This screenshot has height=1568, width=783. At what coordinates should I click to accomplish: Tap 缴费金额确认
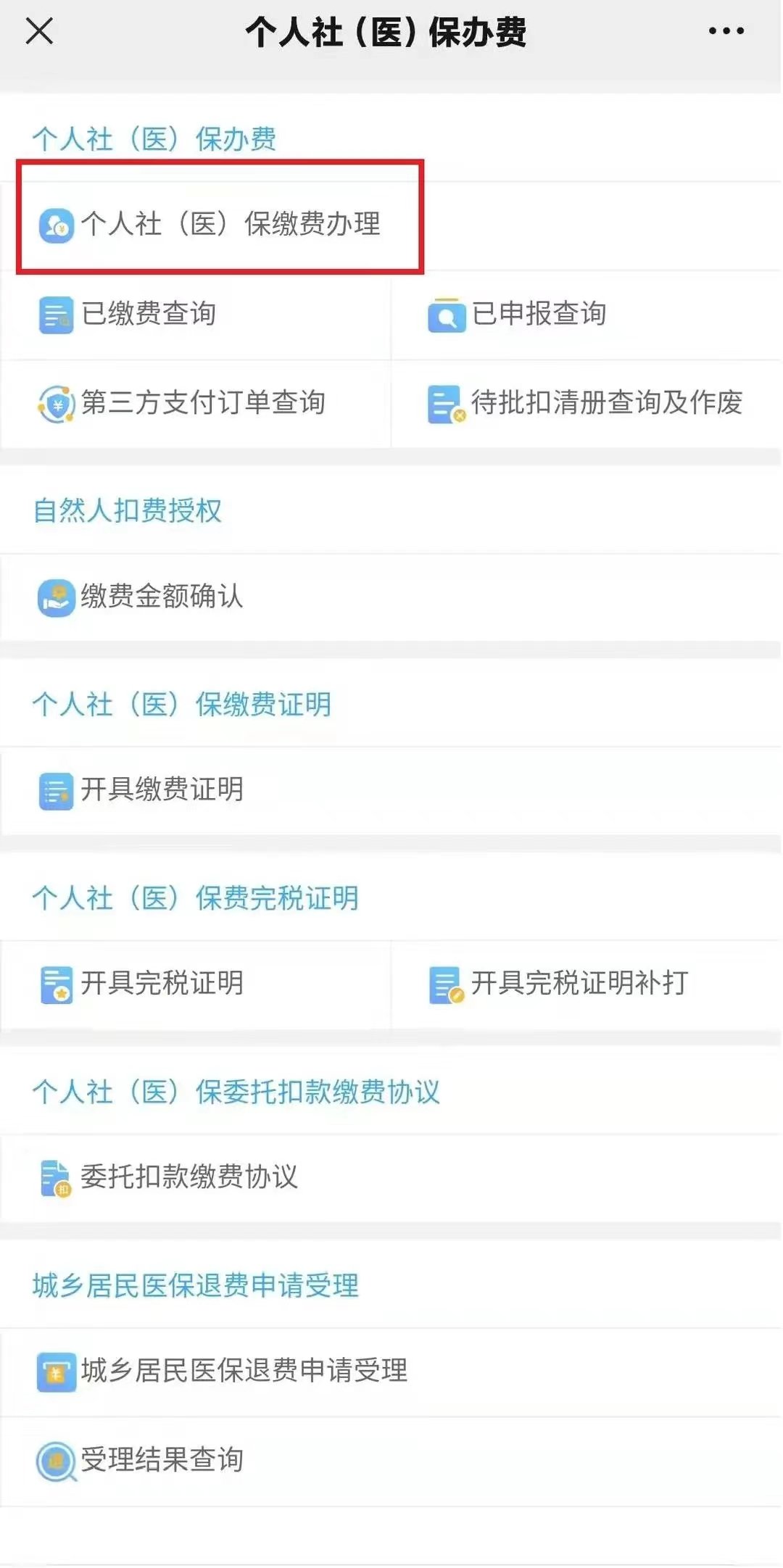click(x=161, y=596)
